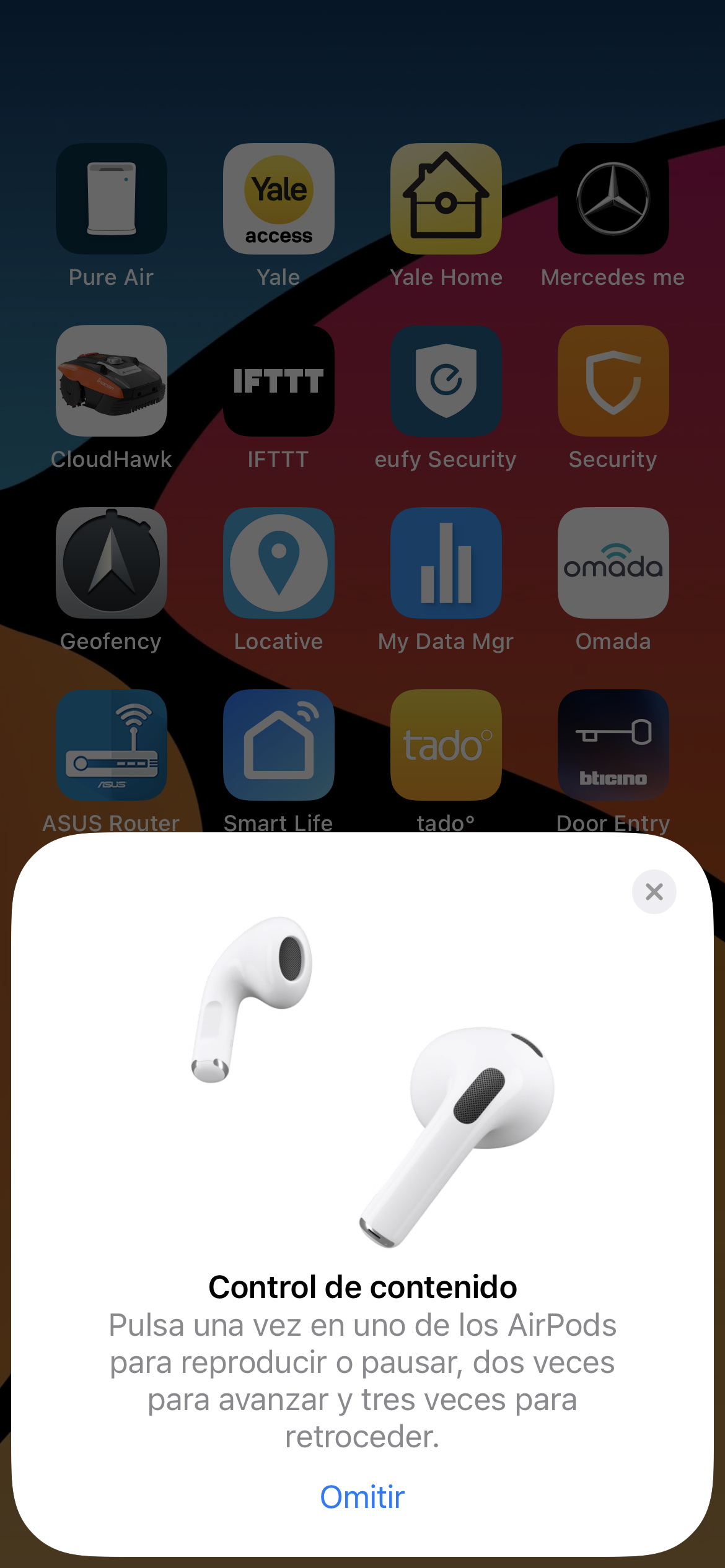Tap Omitir to skip this step
This screenshot has height=1568, width=725.
pyautogui.click(x=362, y=1497)
